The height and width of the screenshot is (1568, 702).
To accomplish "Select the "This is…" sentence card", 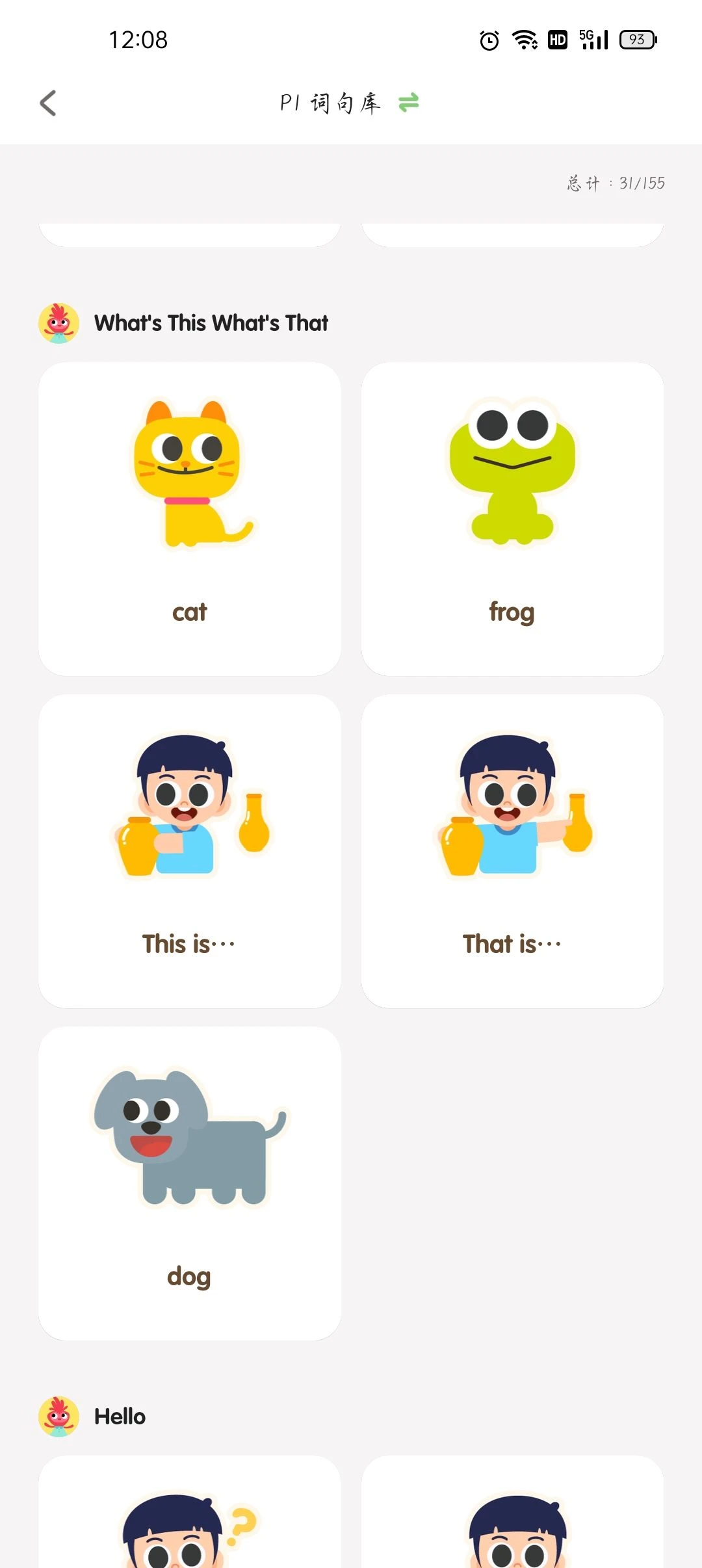I will [189, 851].
